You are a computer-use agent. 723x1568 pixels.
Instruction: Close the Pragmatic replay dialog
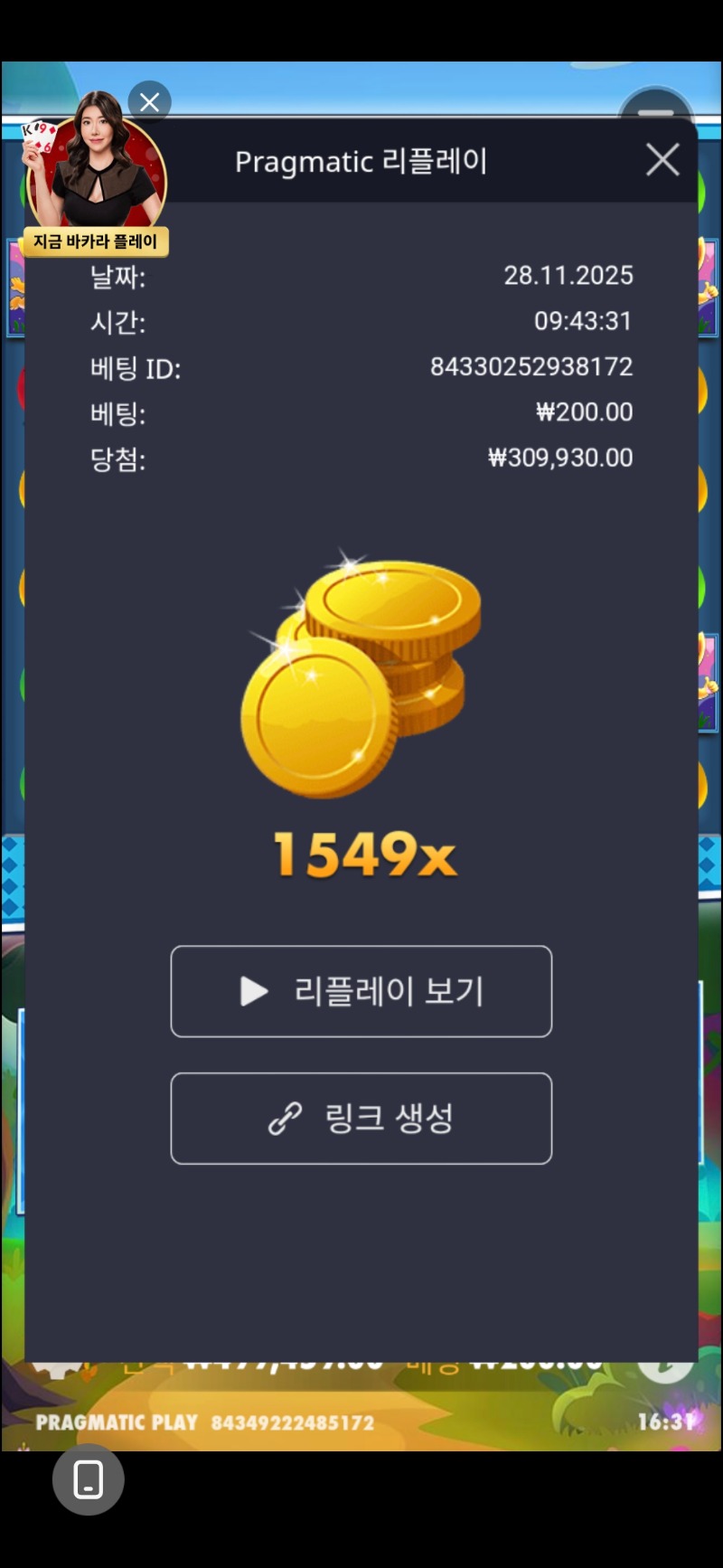click(x=662, y=160)
